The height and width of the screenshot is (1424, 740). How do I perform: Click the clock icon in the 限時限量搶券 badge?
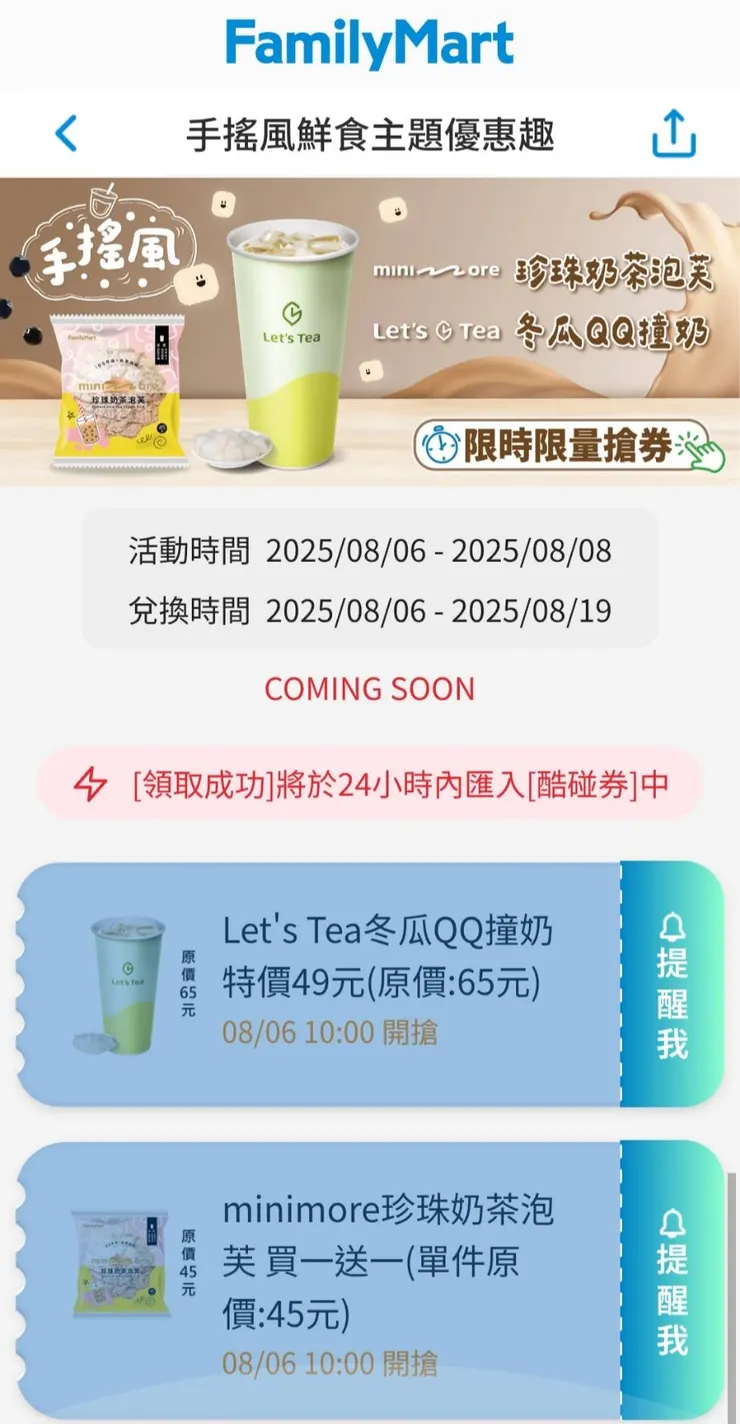[x=442, y=445]
